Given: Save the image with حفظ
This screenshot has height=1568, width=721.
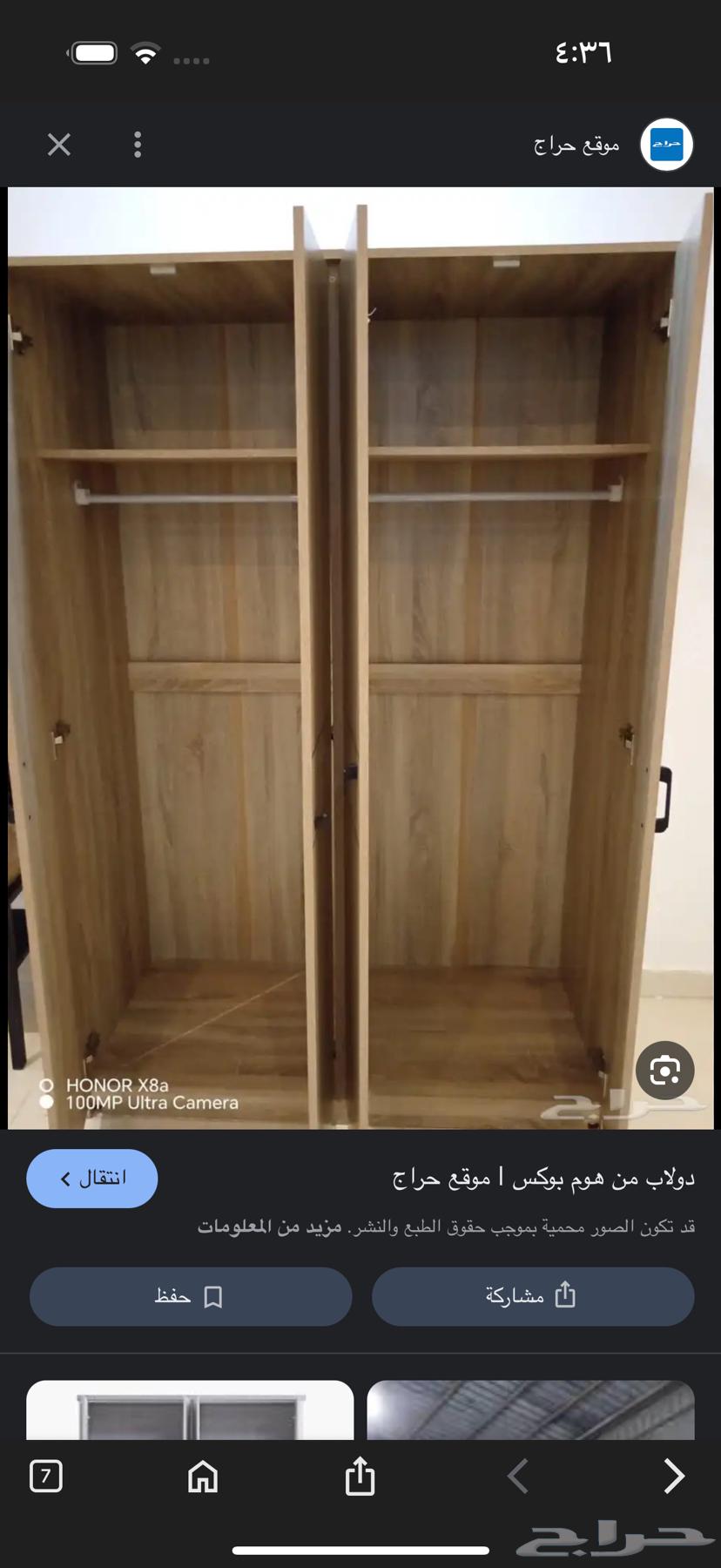Looking at the screenshot, I should 191,1296.
